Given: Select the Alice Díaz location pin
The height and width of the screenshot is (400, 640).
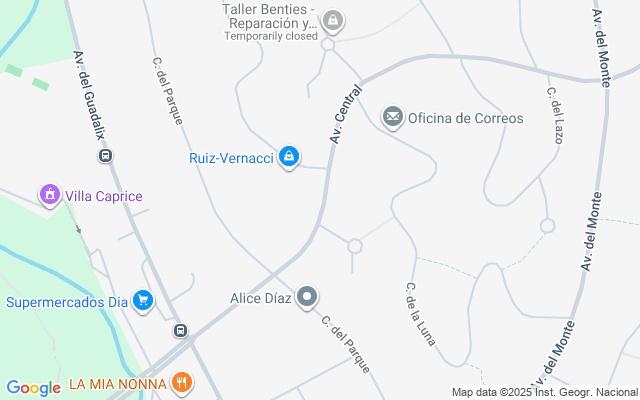Looking at the screenshot, I should point(308,297).
